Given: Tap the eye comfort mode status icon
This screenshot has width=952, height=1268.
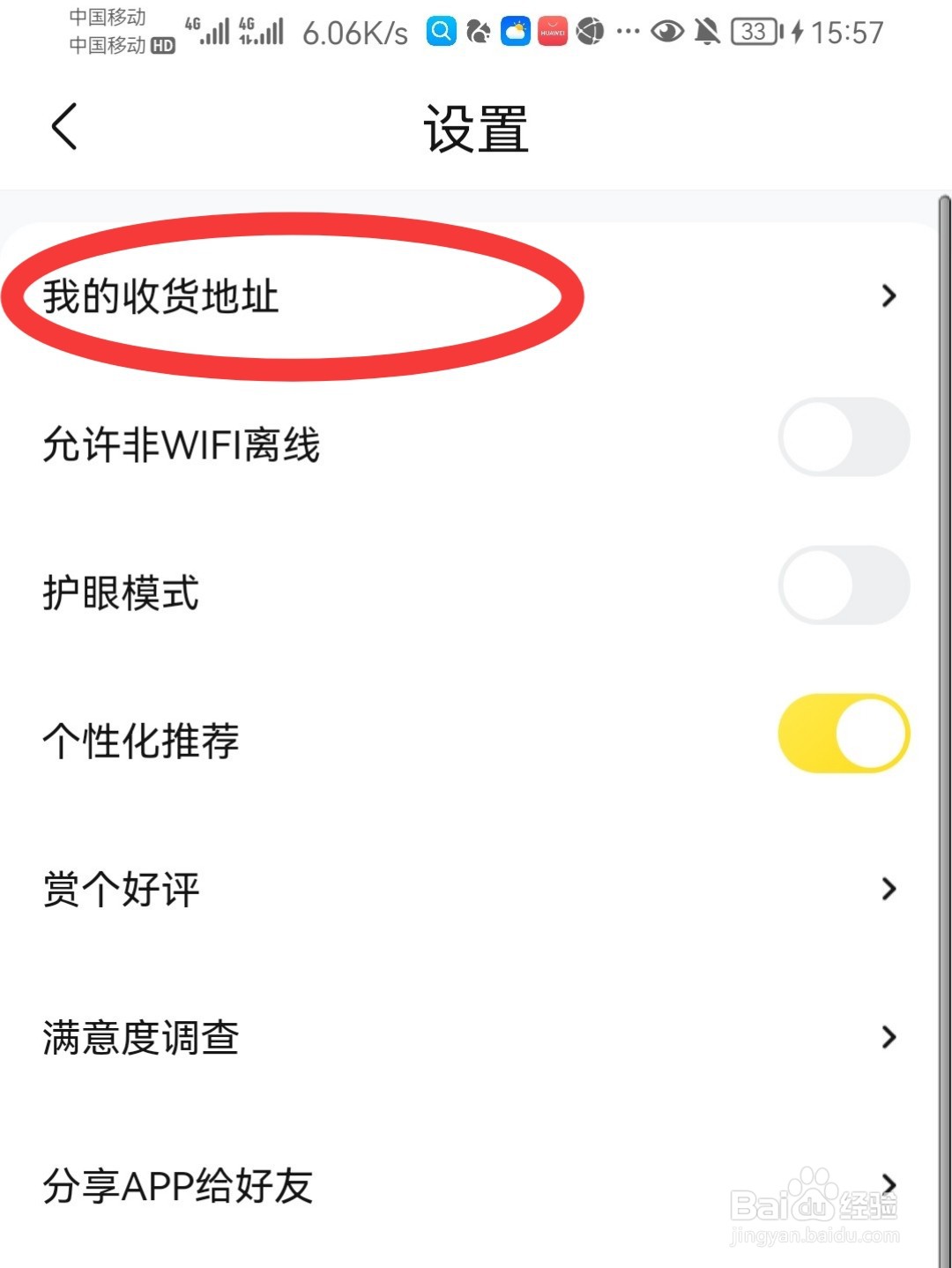Looking at the screenshot, I should coord(667,32).
